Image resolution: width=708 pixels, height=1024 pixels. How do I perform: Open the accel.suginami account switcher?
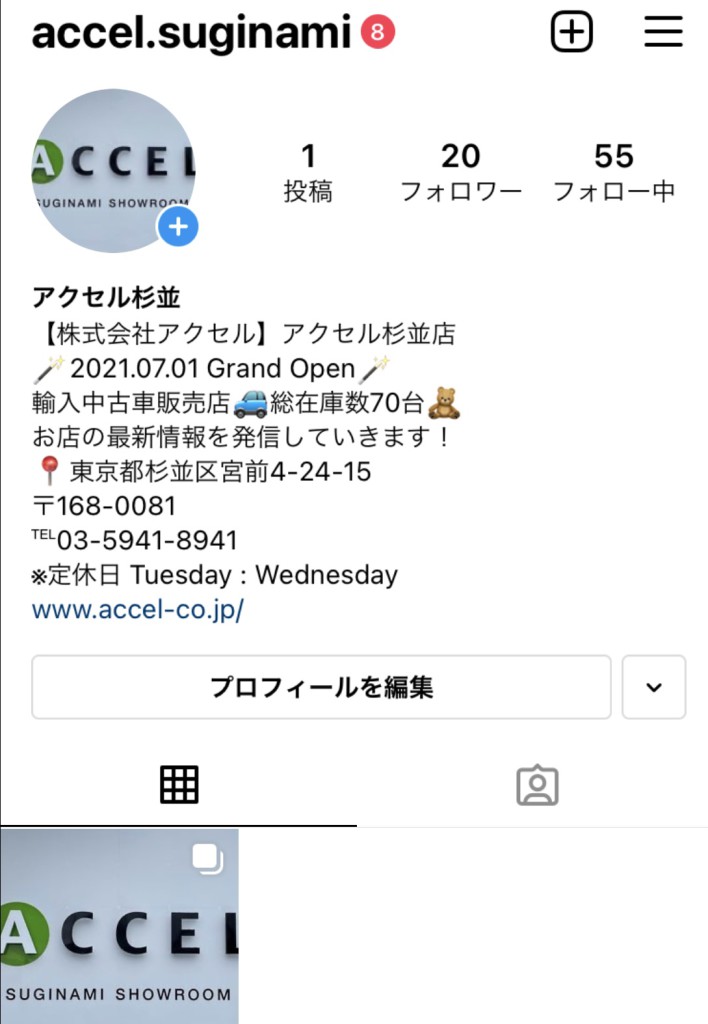[191, 33]
